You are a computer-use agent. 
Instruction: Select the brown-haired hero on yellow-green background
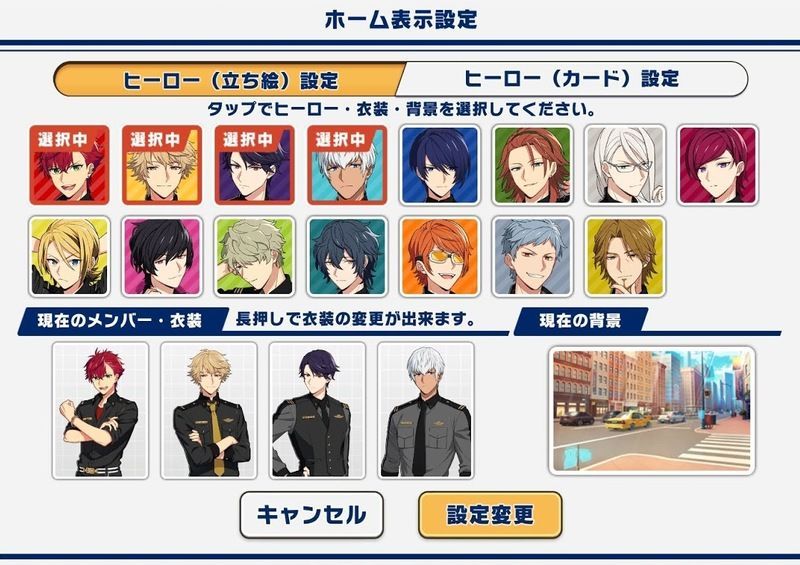[x=625, y=256]
